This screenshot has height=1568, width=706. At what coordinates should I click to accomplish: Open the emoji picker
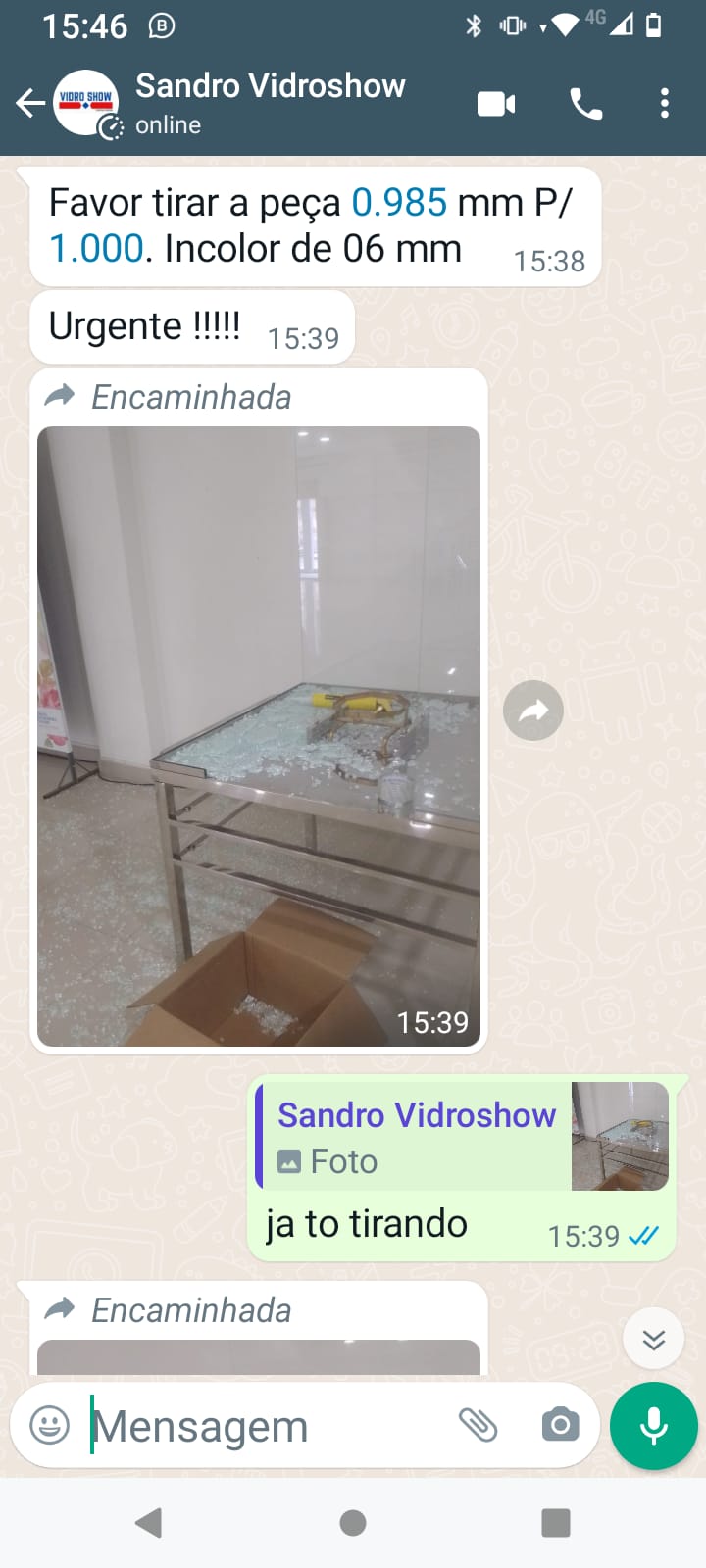click(50, 1425)
